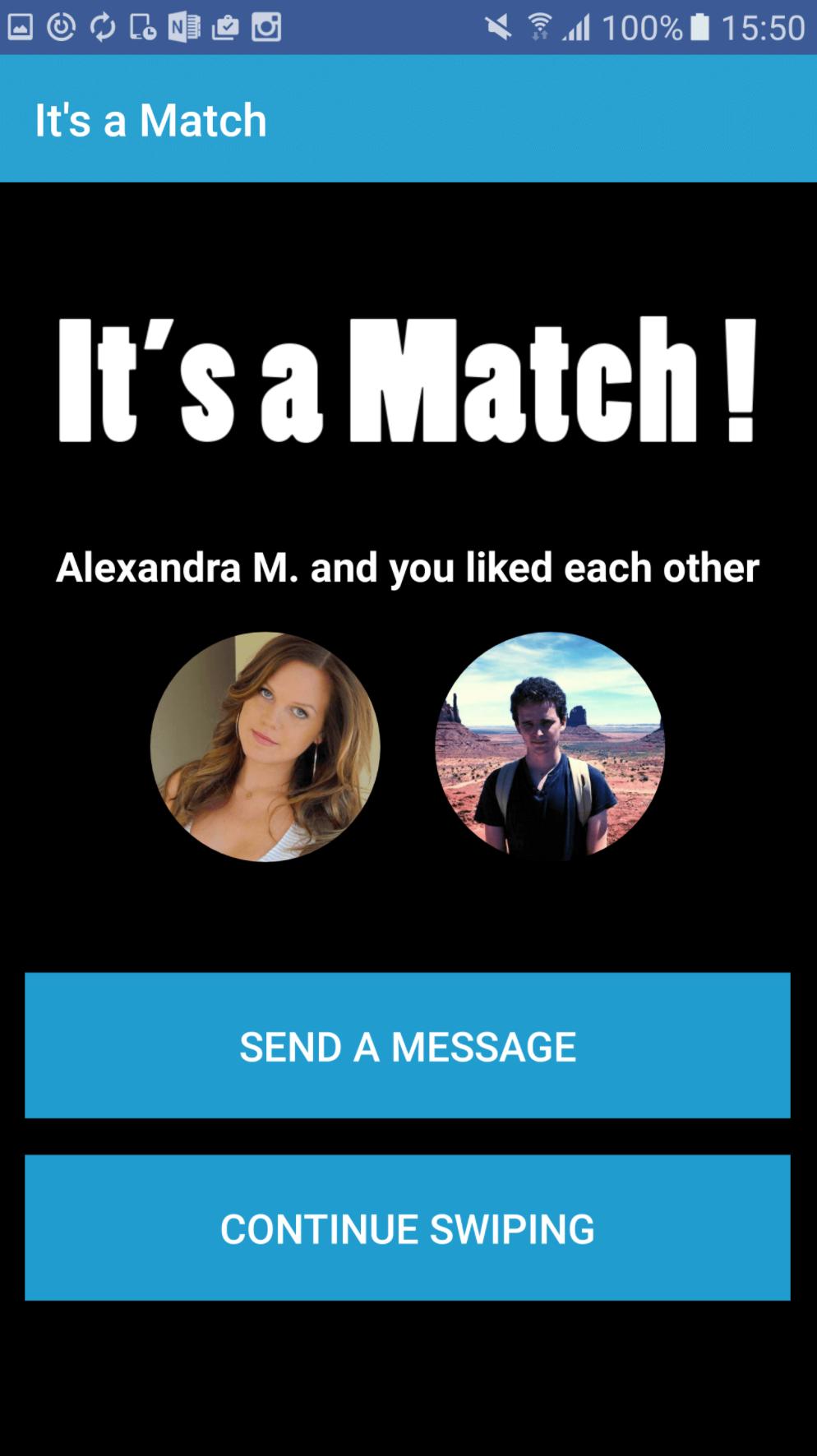
Task: Open Alexandra M.'s profile photo
Action: pos(265,746)
